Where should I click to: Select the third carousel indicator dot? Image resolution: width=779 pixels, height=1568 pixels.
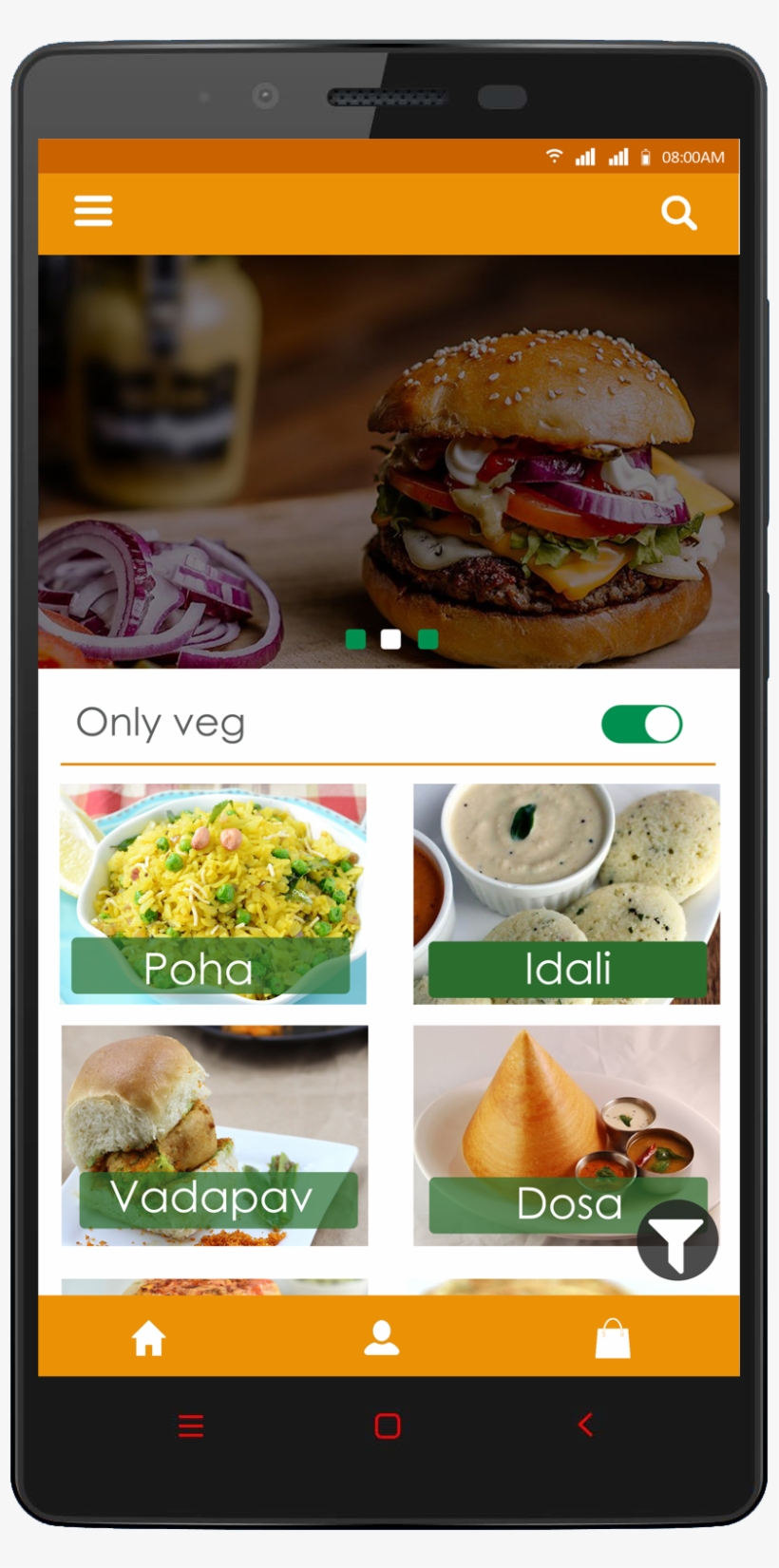point(427,639)
